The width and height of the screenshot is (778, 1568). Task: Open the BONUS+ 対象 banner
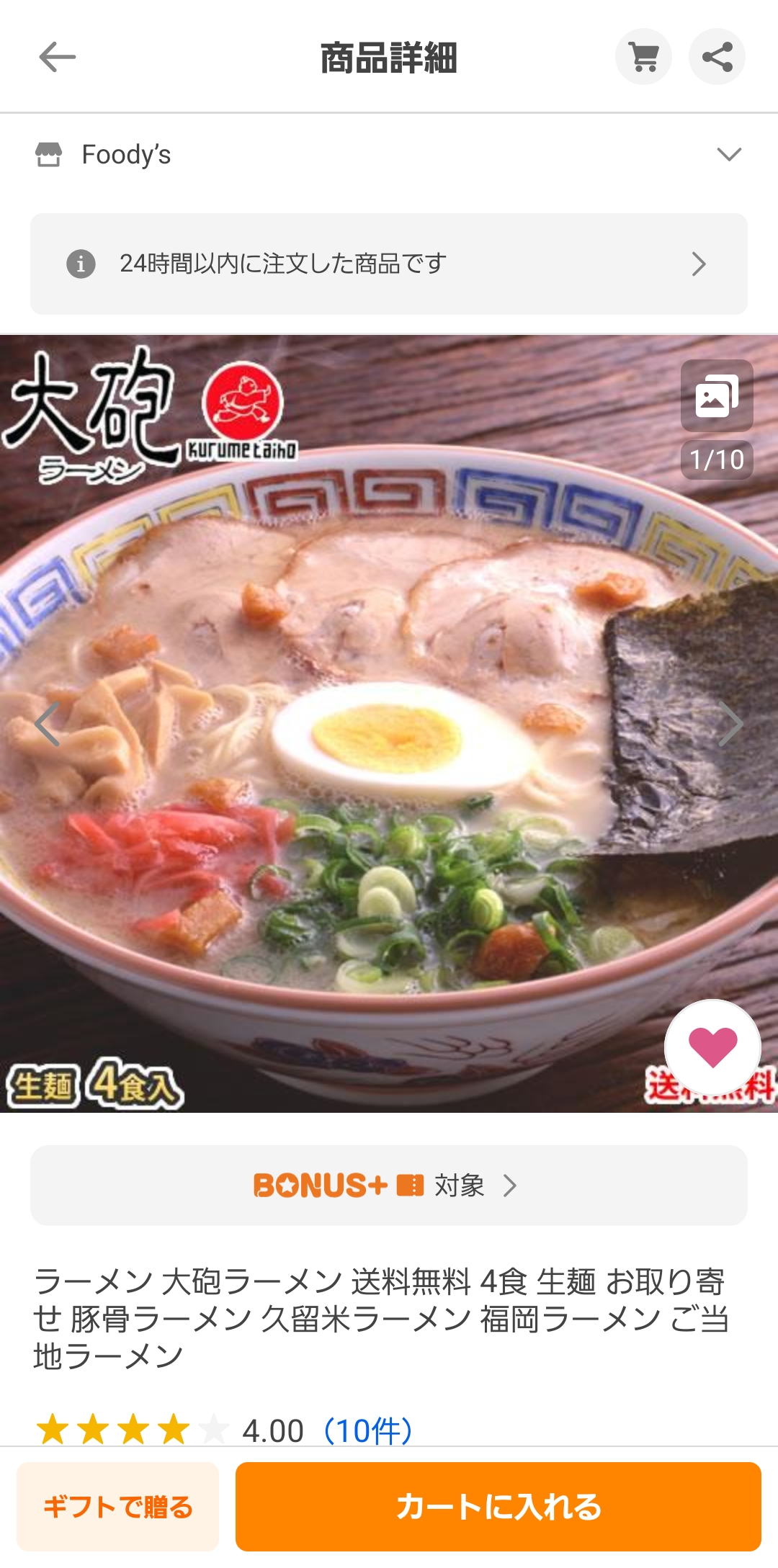coord(389,1185)
